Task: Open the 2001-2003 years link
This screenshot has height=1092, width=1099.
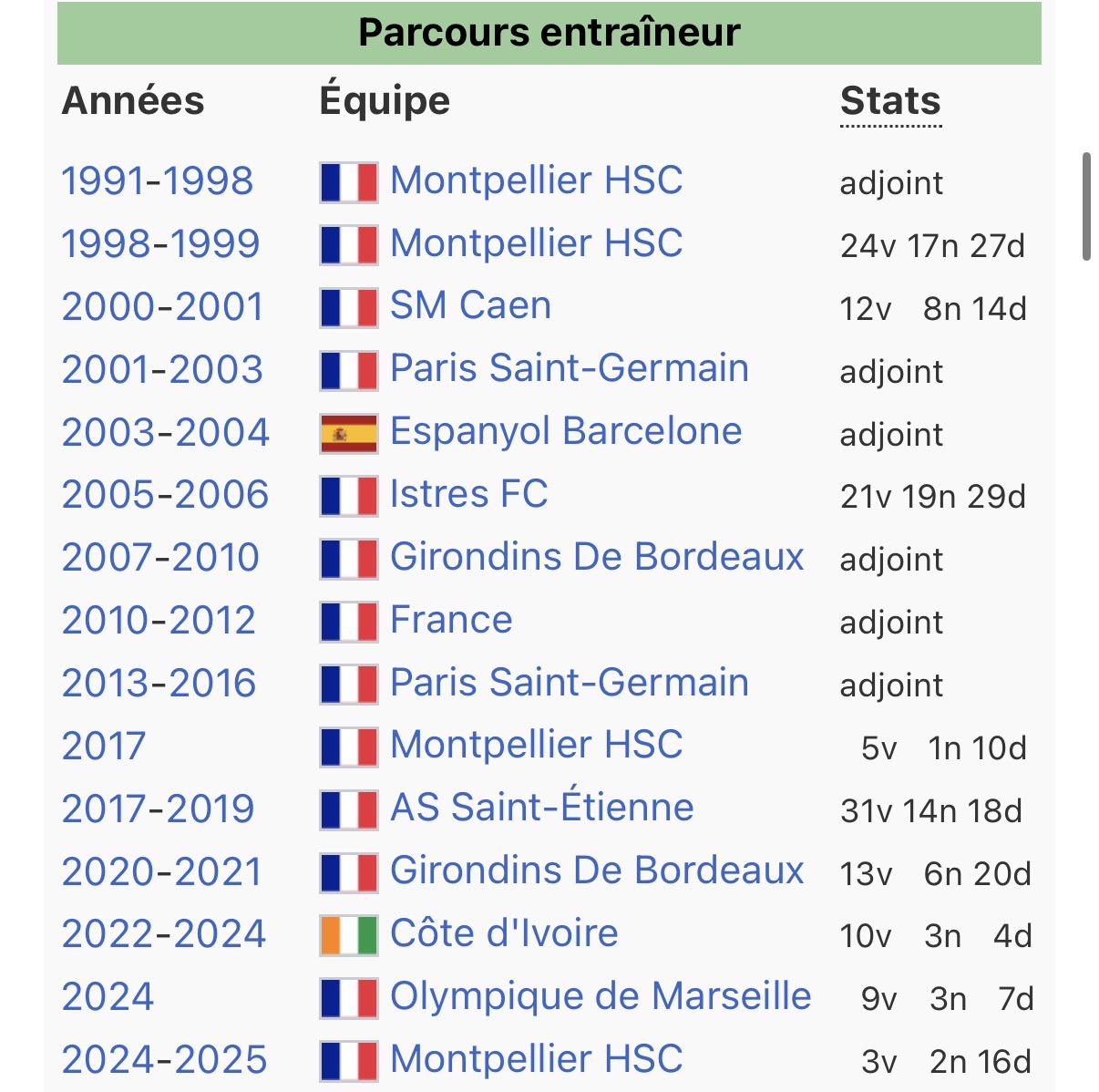Action: click(162, 369)
